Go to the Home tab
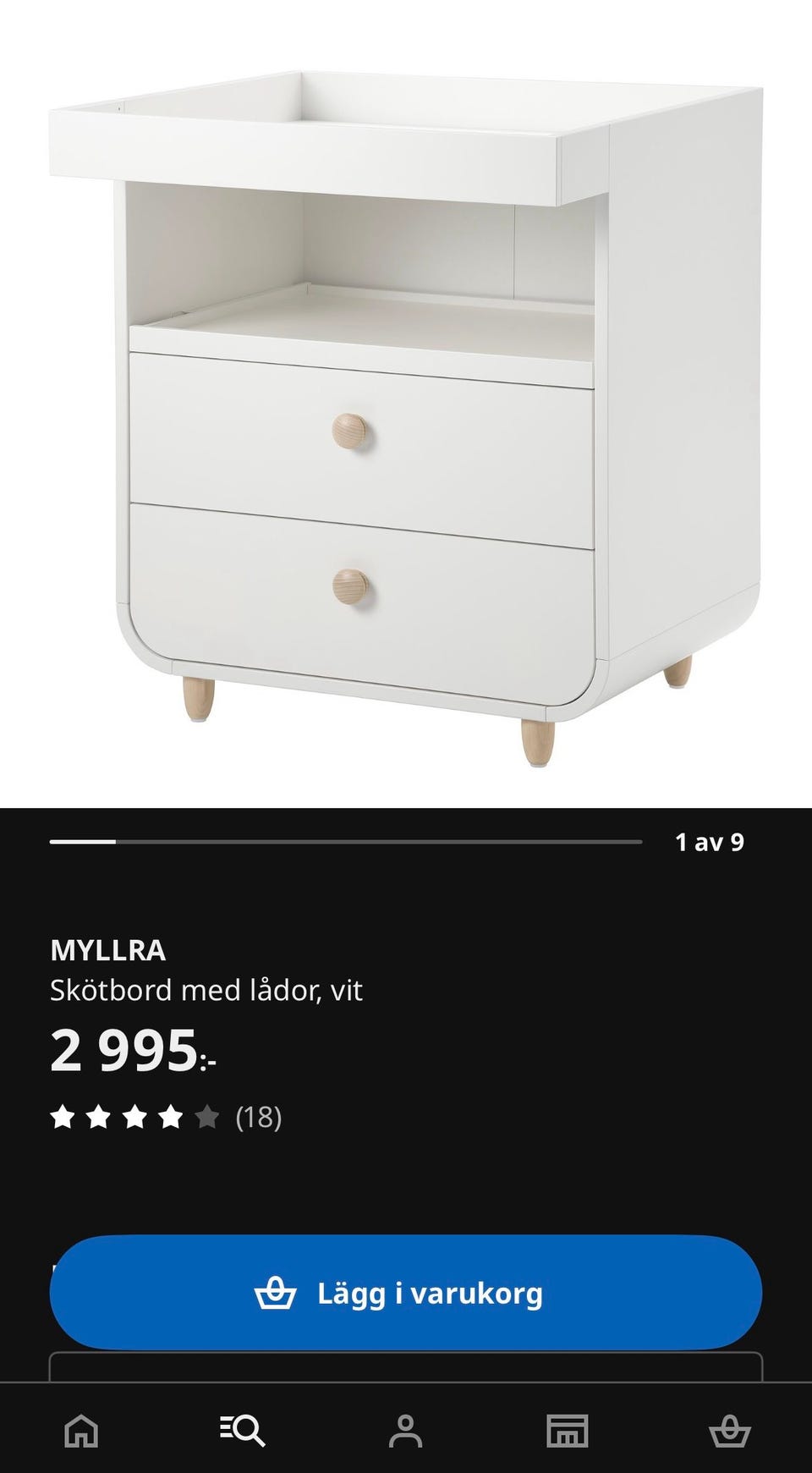This screenshot has width=812, height=1473. tap(81, 1431)
